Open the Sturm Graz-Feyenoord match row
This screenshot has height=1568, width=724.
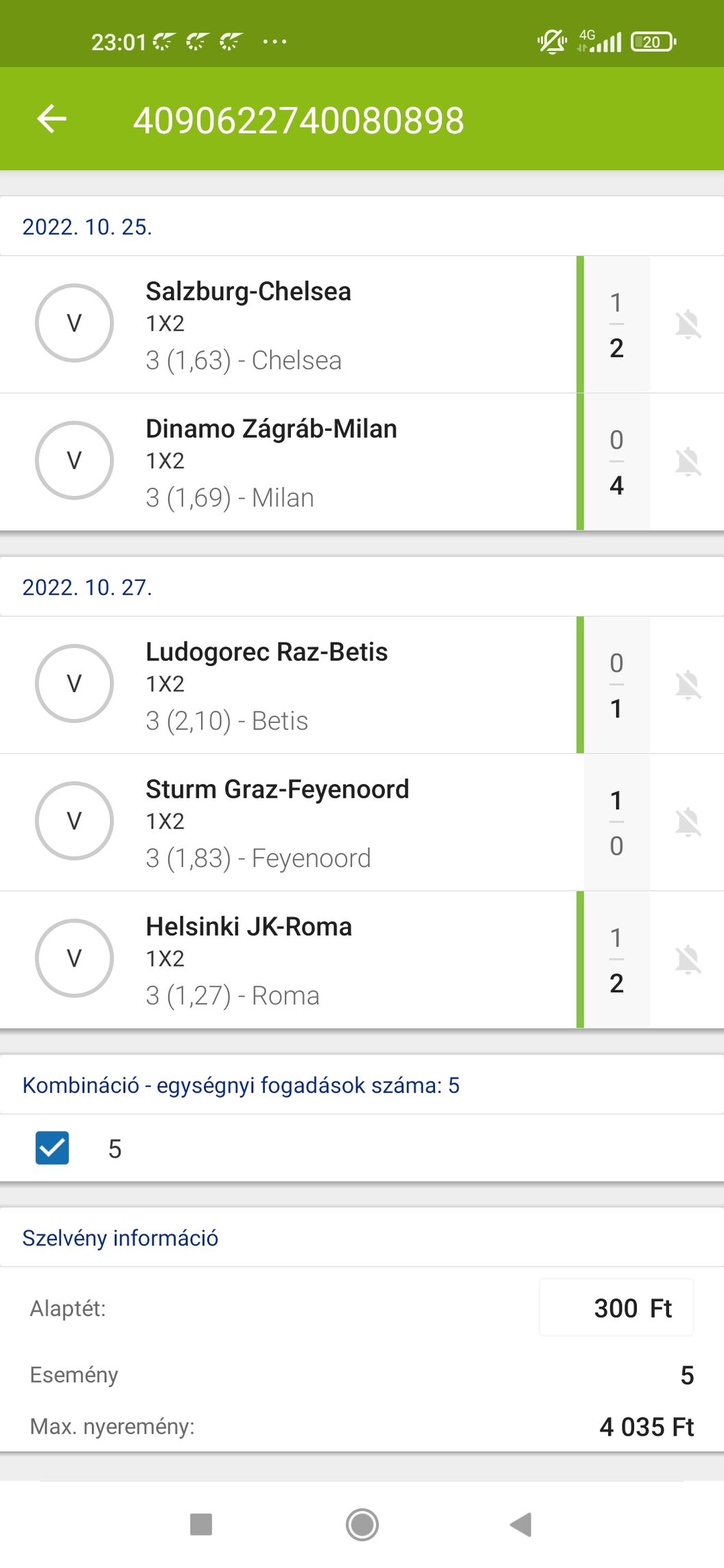tap(288, 822)
